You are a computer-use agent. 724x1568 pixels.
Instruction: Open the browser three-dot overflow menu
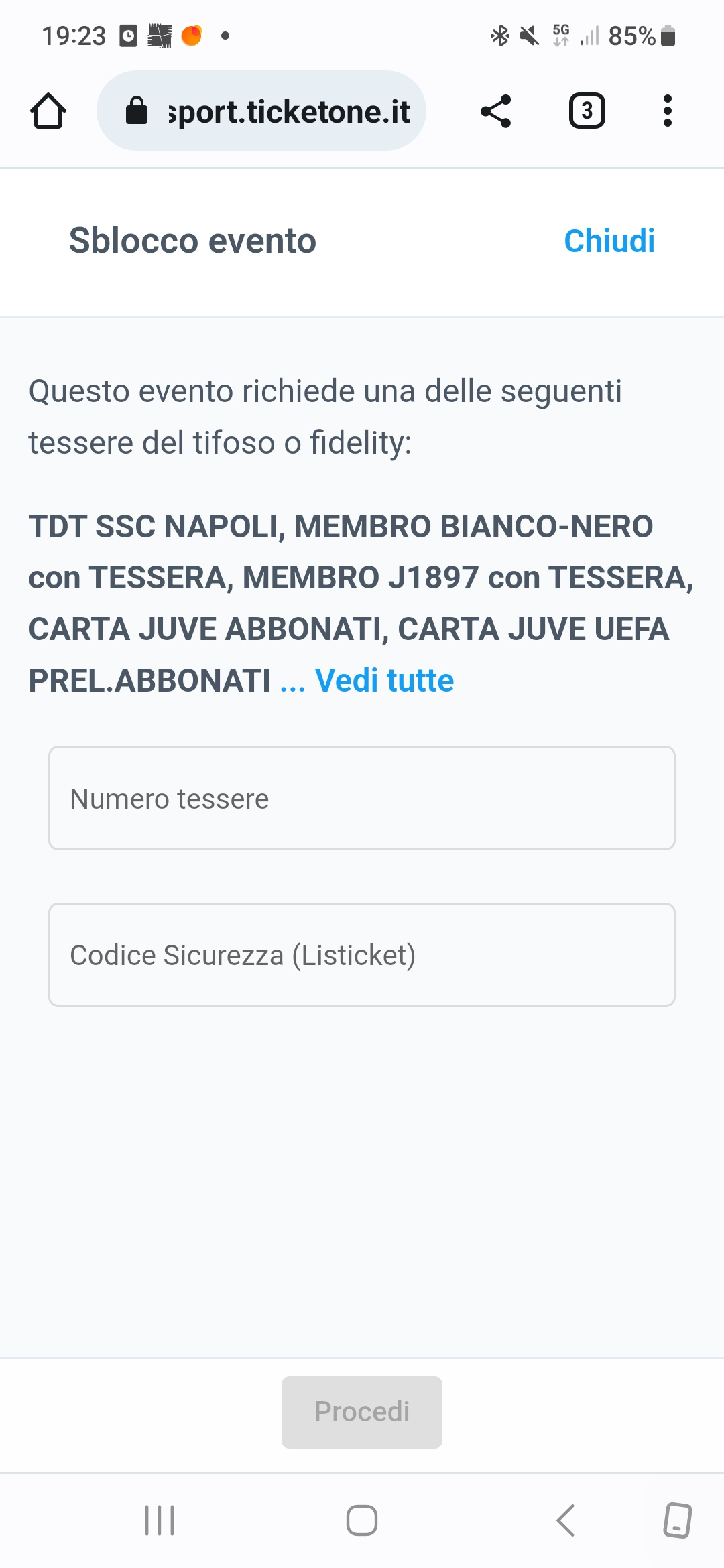click(x=667, y=111)
